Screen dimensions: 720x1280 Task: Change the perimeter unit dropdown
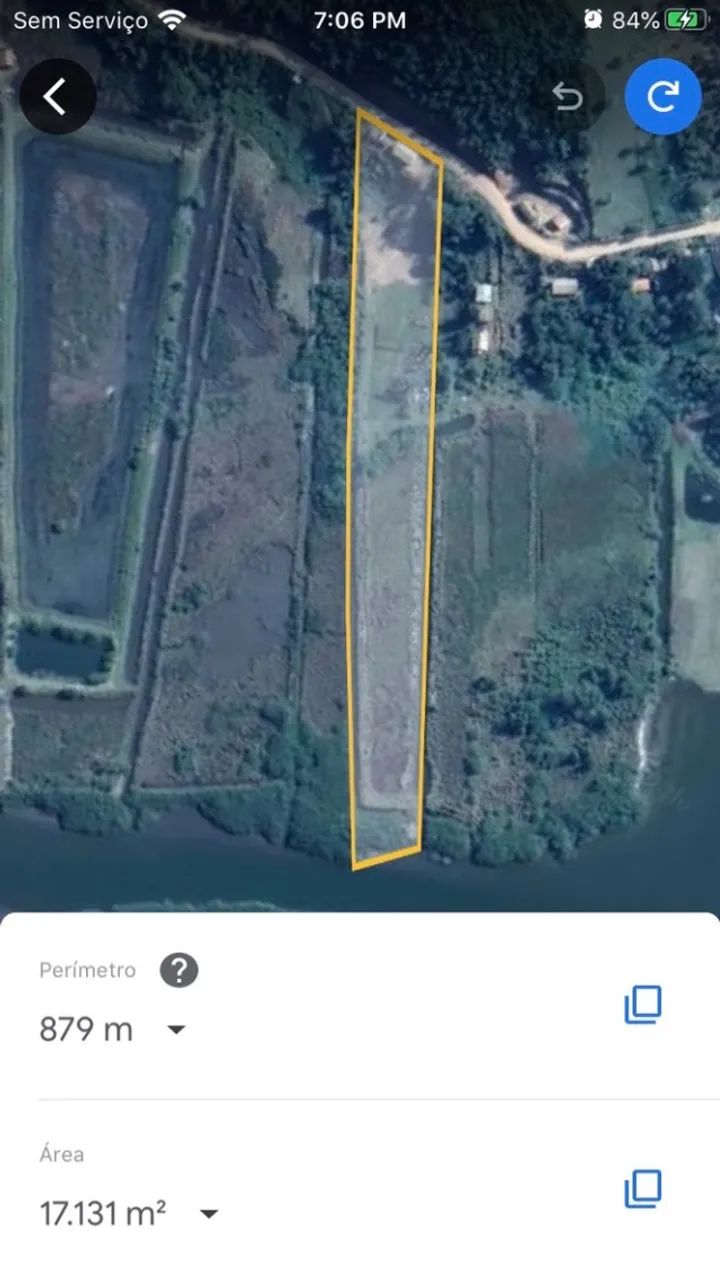(176, 1029)
